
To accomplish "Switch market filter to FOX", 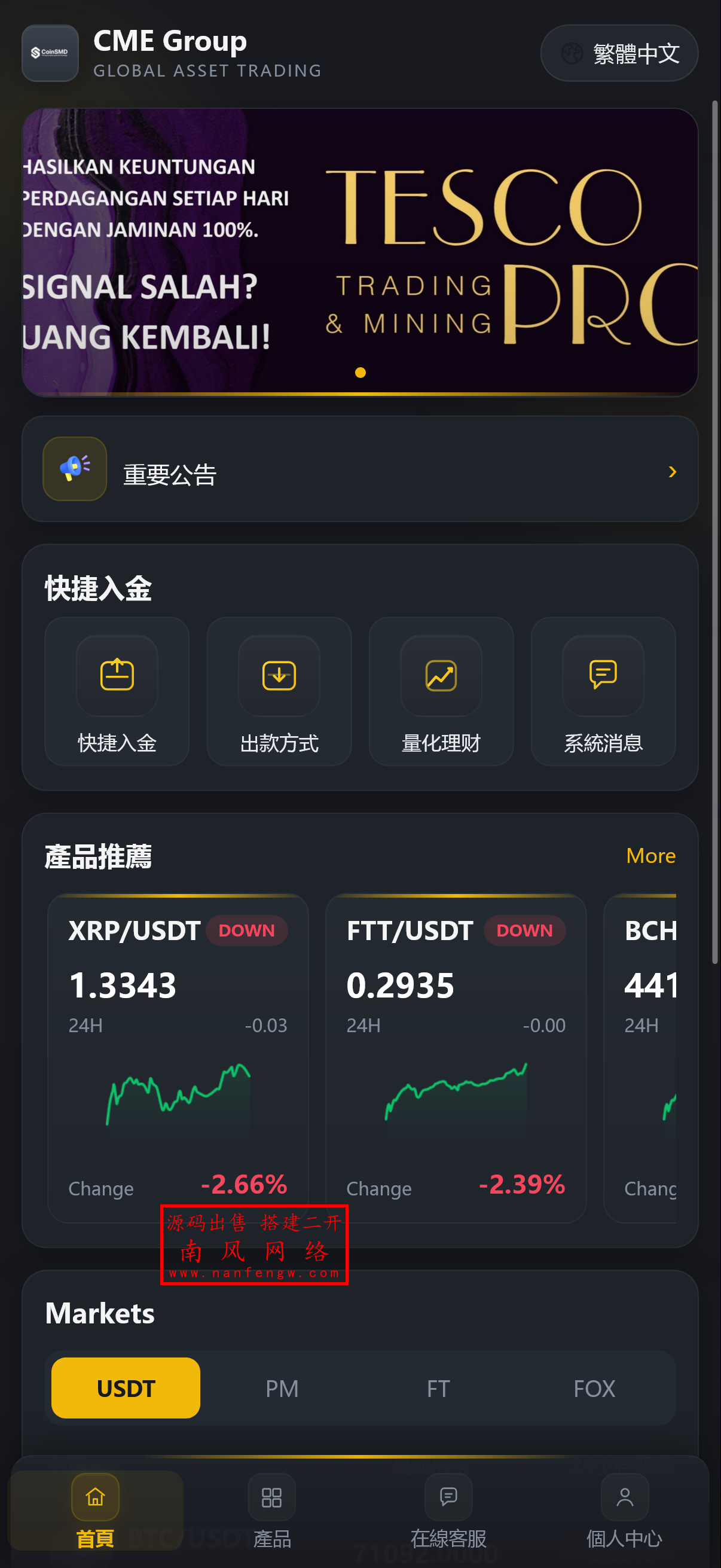I will point(594,1389).
